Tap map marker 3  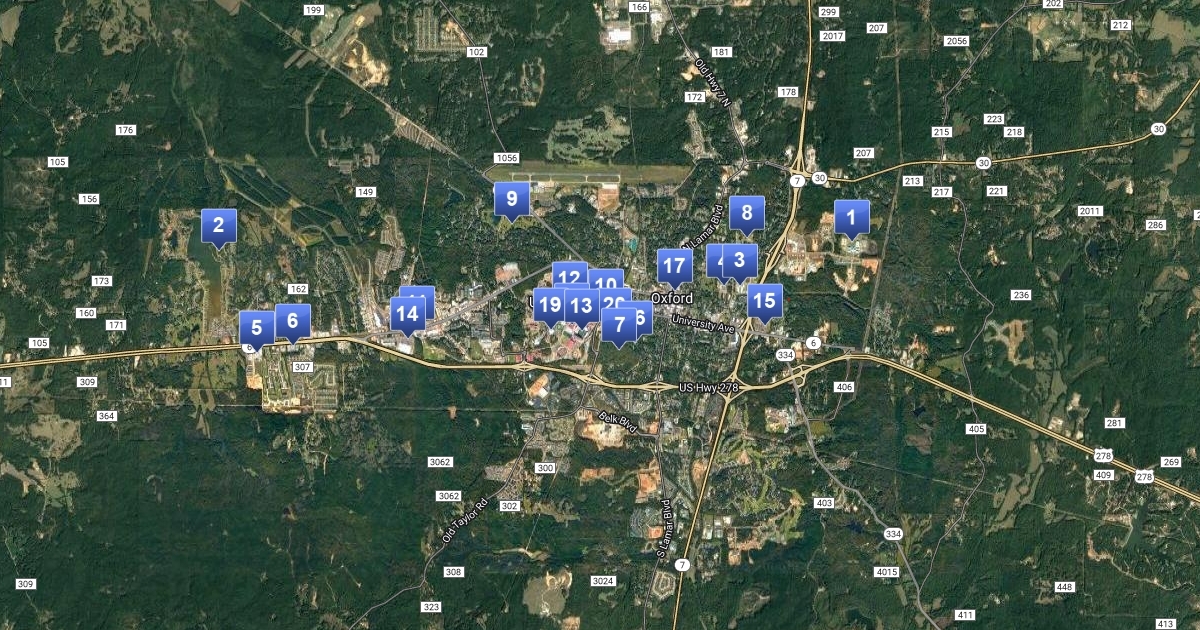740,261
